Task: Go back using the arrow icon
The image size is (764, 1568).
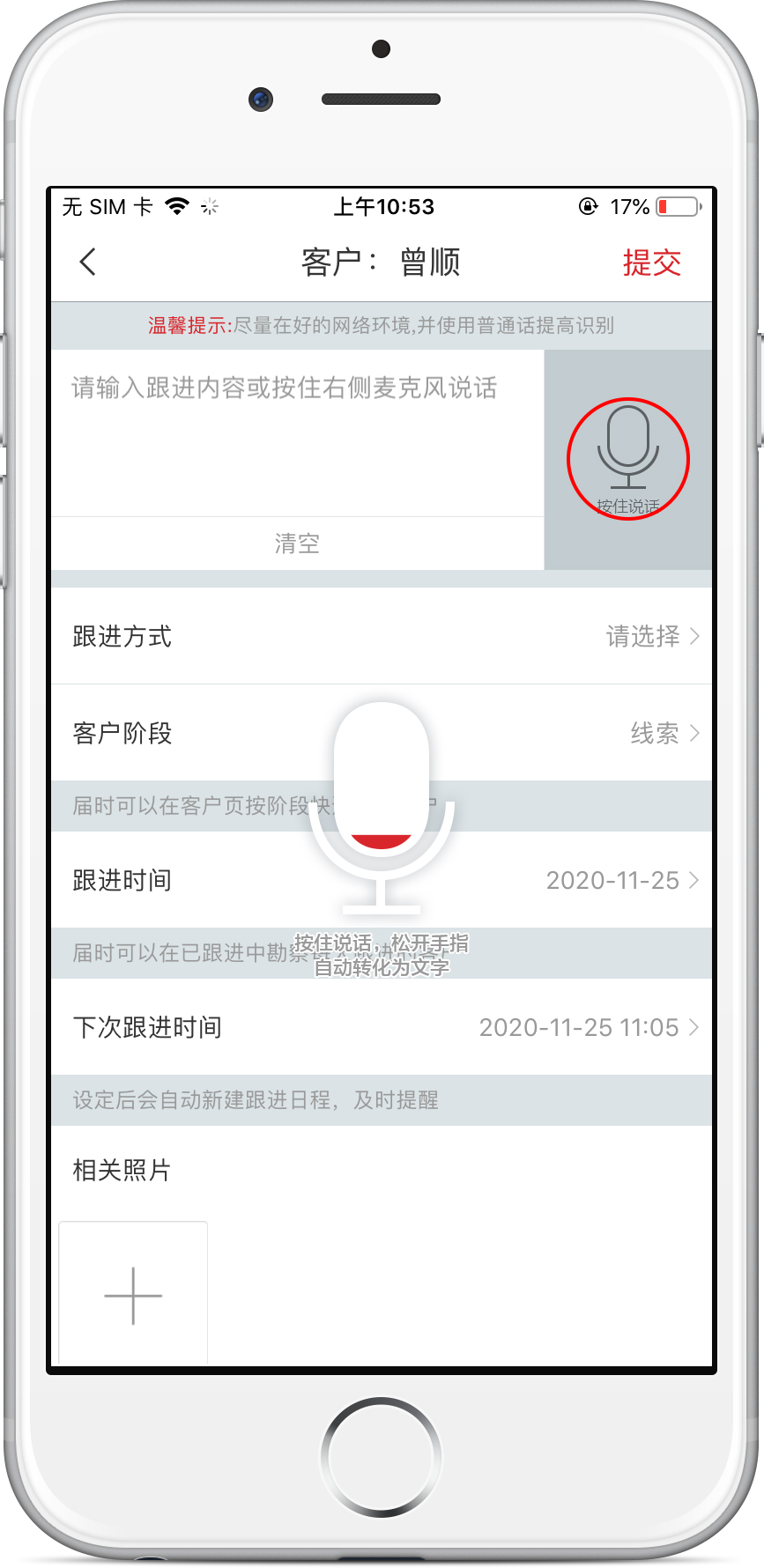Action: click(x=87, y=262)
